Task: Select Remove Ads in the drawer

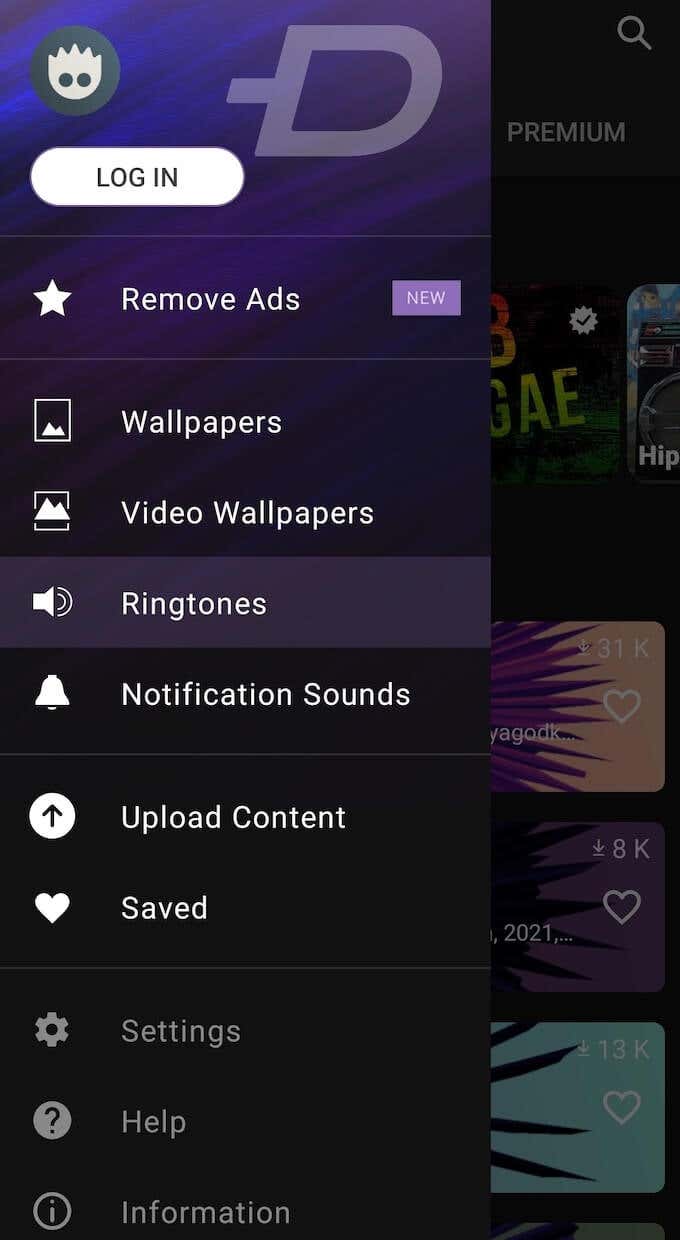Action: (x=245, y=298)
